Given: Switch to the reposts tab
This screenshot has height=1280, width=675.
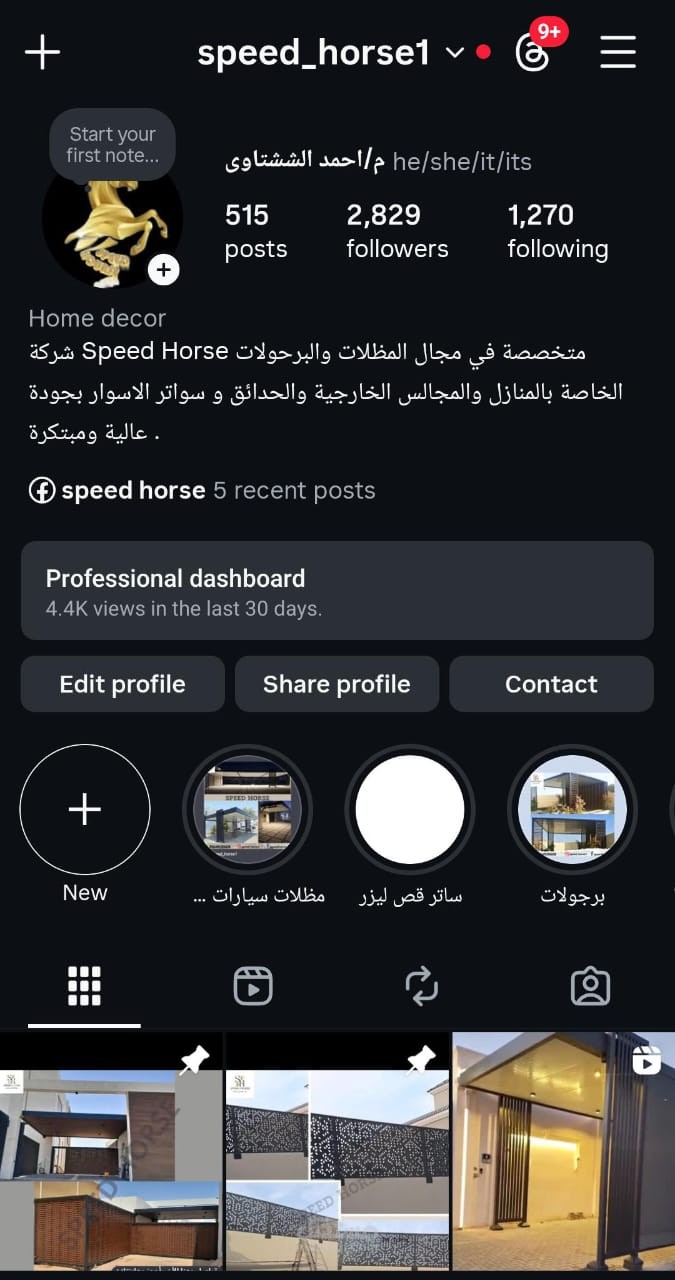Looking at the screenshot, I should pos(422,986).
